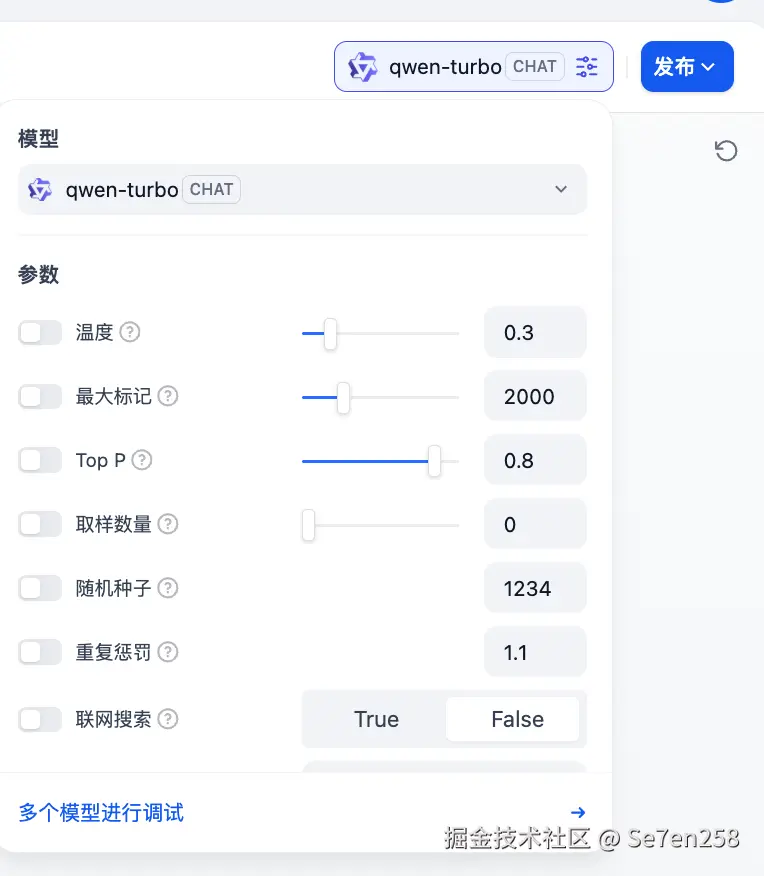Screen dimensions: 764x876
Task: Enable the 取样数量 toggle
Action: [40, 524]
